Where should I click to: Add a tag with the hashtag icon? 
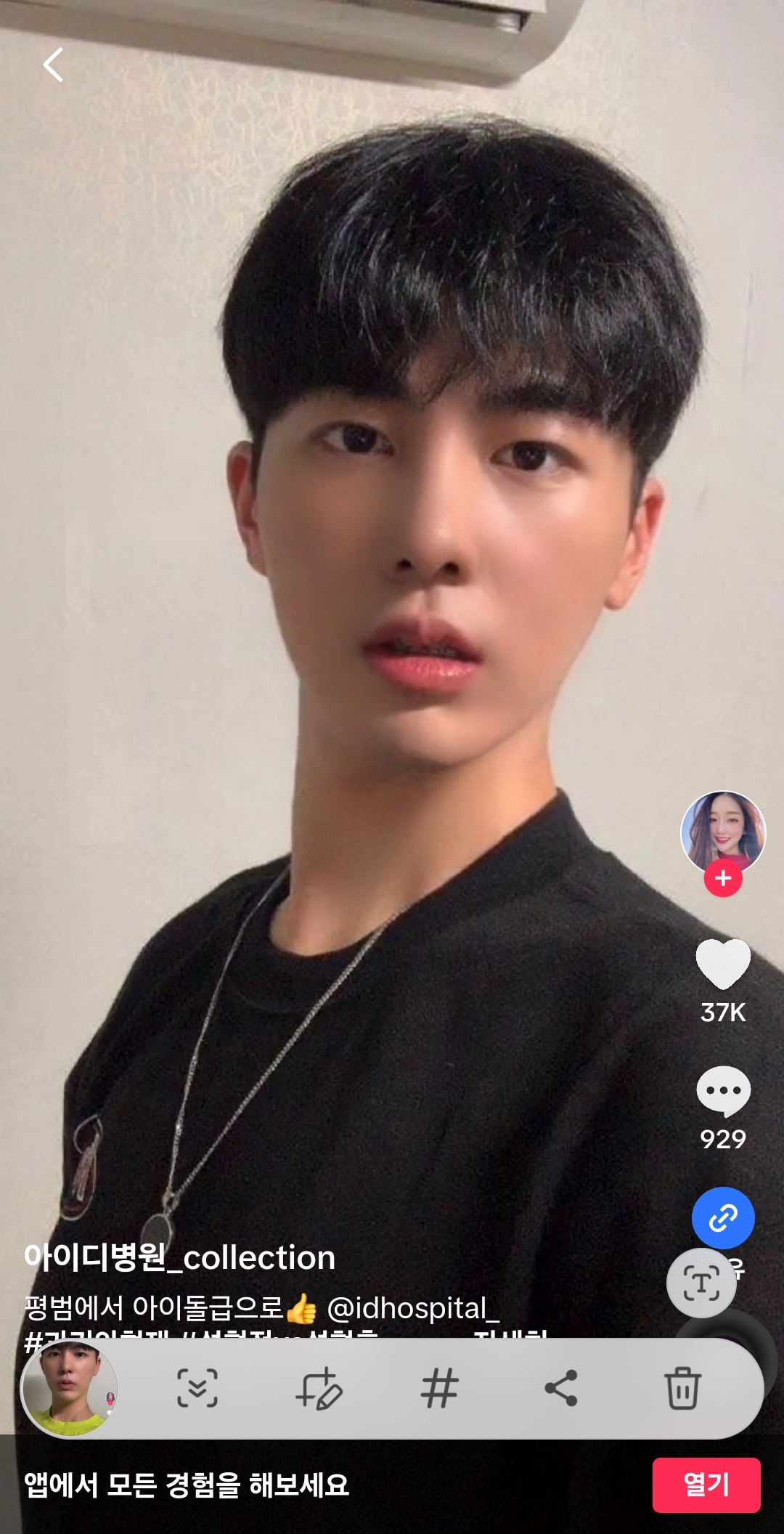click(440, 1388)
